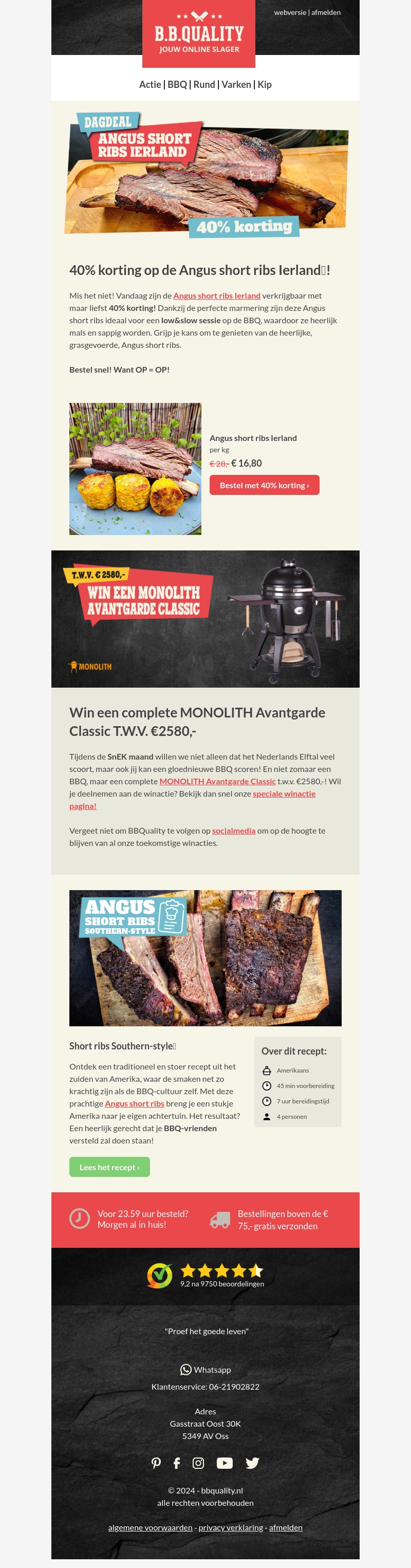Tap Bestel met 40% korting button
The width and height of the screenshot is (411, 1568).
coord(264,485)
